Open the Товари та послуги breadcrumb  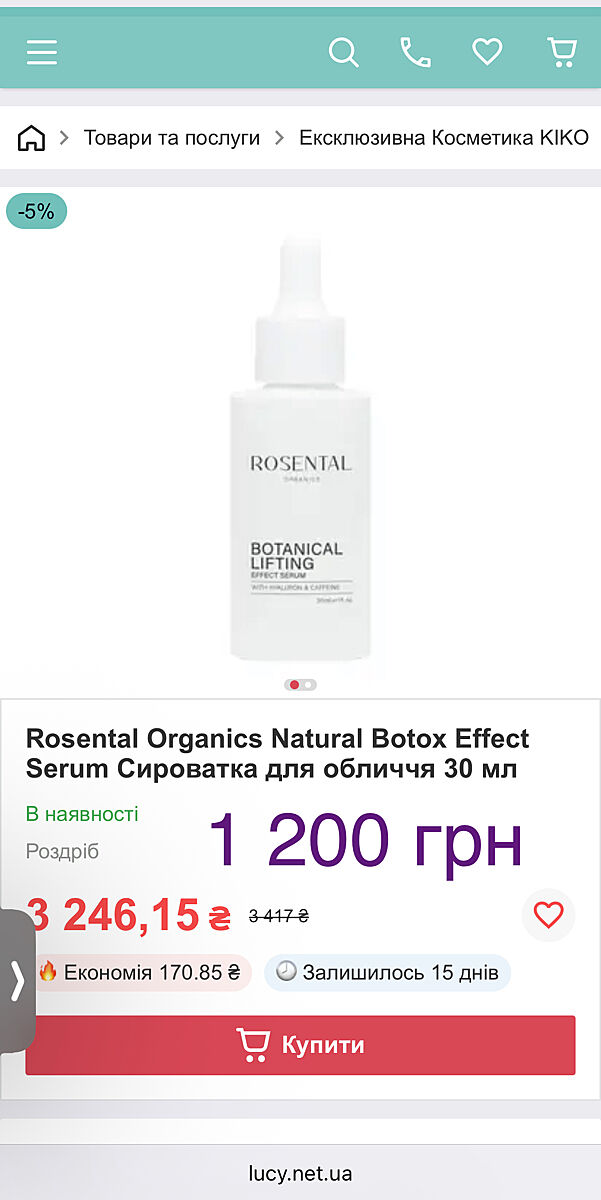171,138
